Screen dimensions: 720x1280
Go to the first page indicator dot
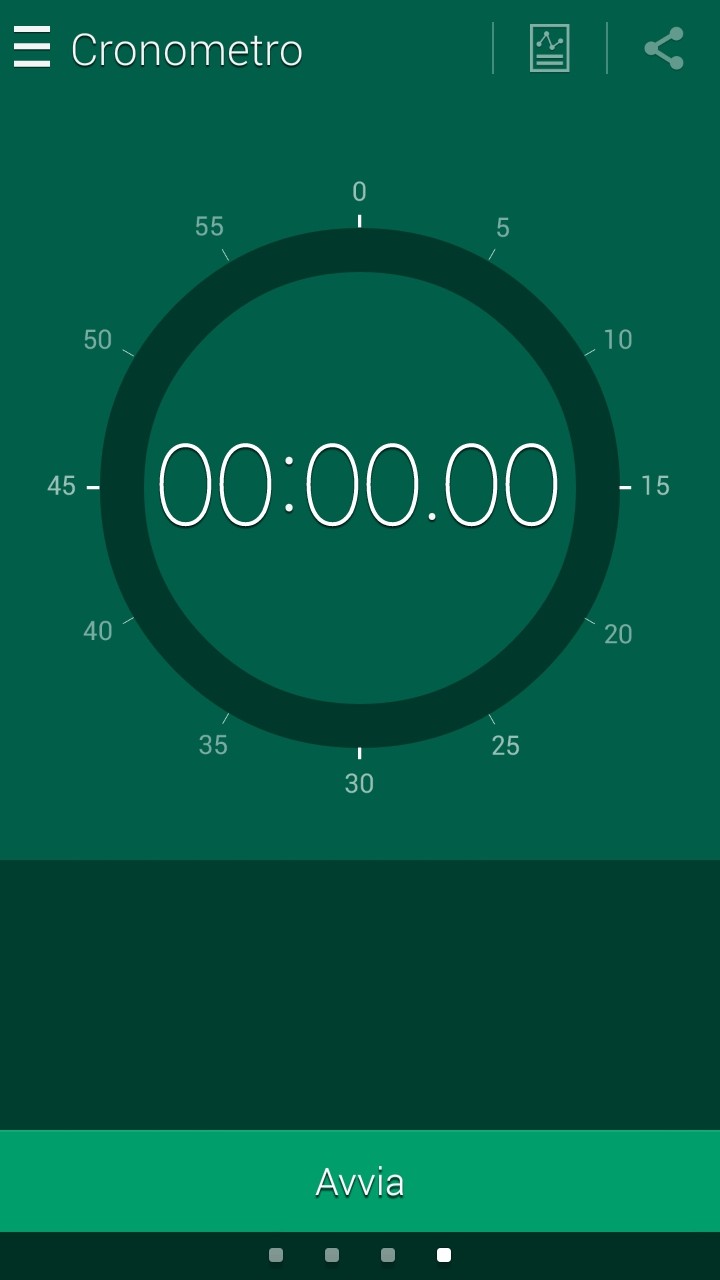point(276,1255)
